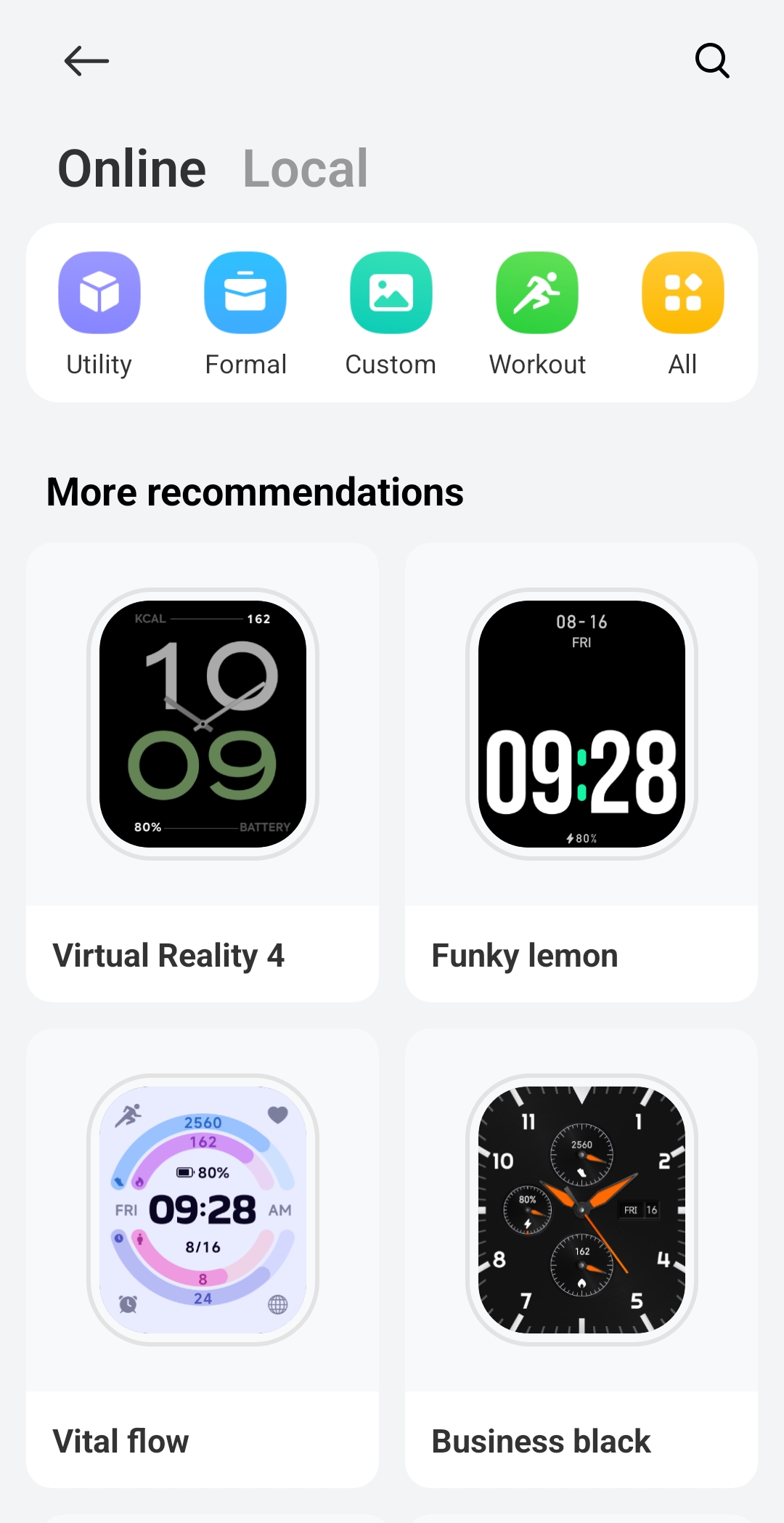
Task: Open the Custom category
Action: pyautogui.click(x=391, y=312)
